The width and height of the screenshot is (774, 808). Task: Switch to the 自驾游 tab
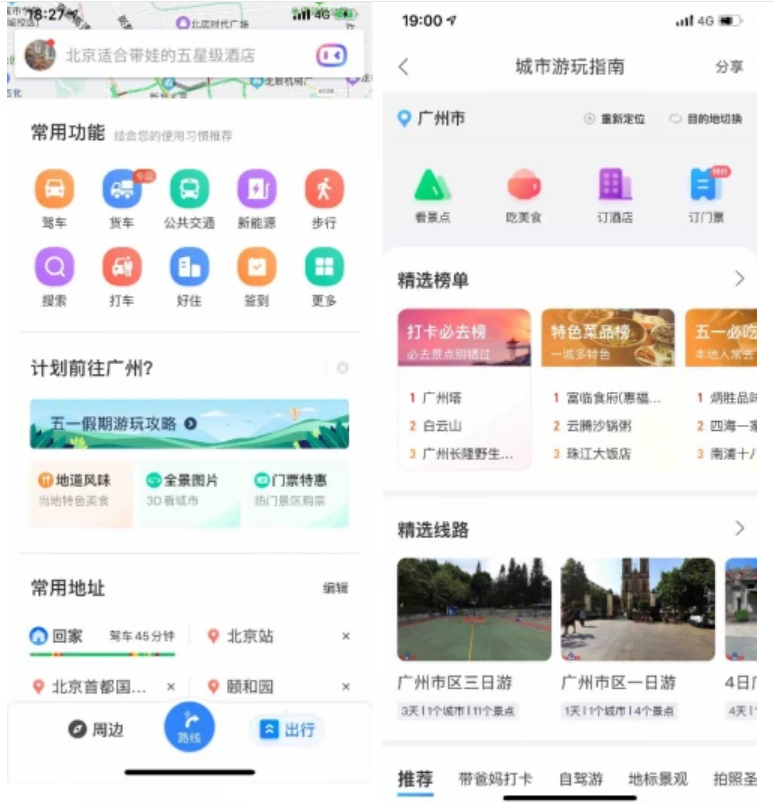[580, 778]
